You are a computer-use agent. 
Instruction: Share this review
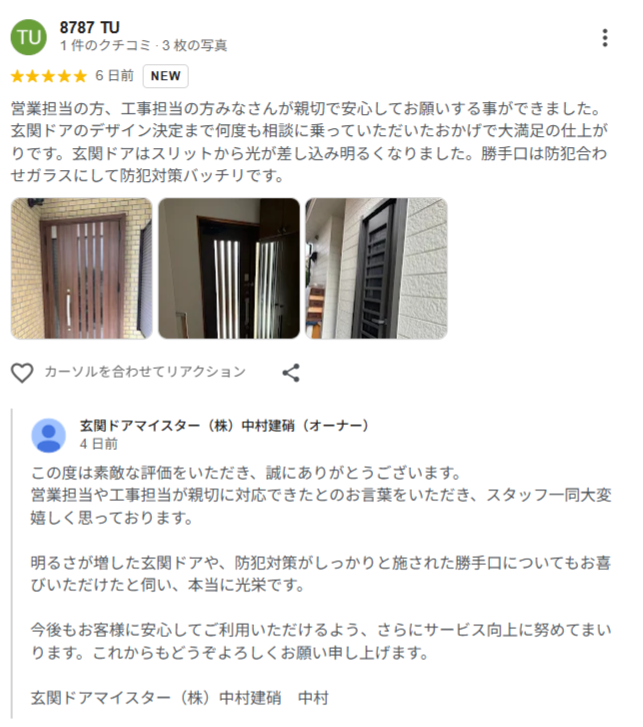point(291,372)
